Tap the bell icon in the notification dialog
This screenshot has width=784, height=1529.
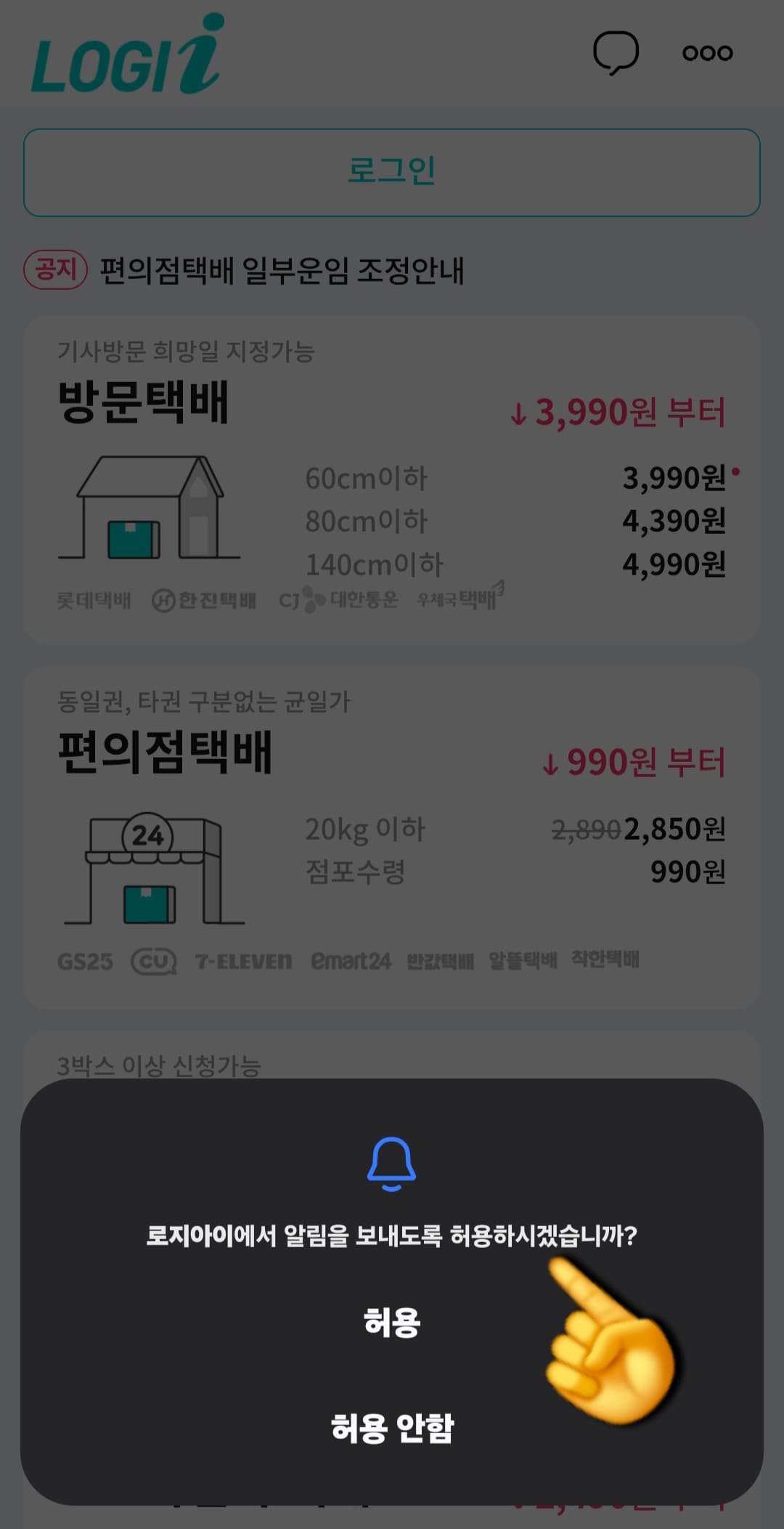point(392,1162)
